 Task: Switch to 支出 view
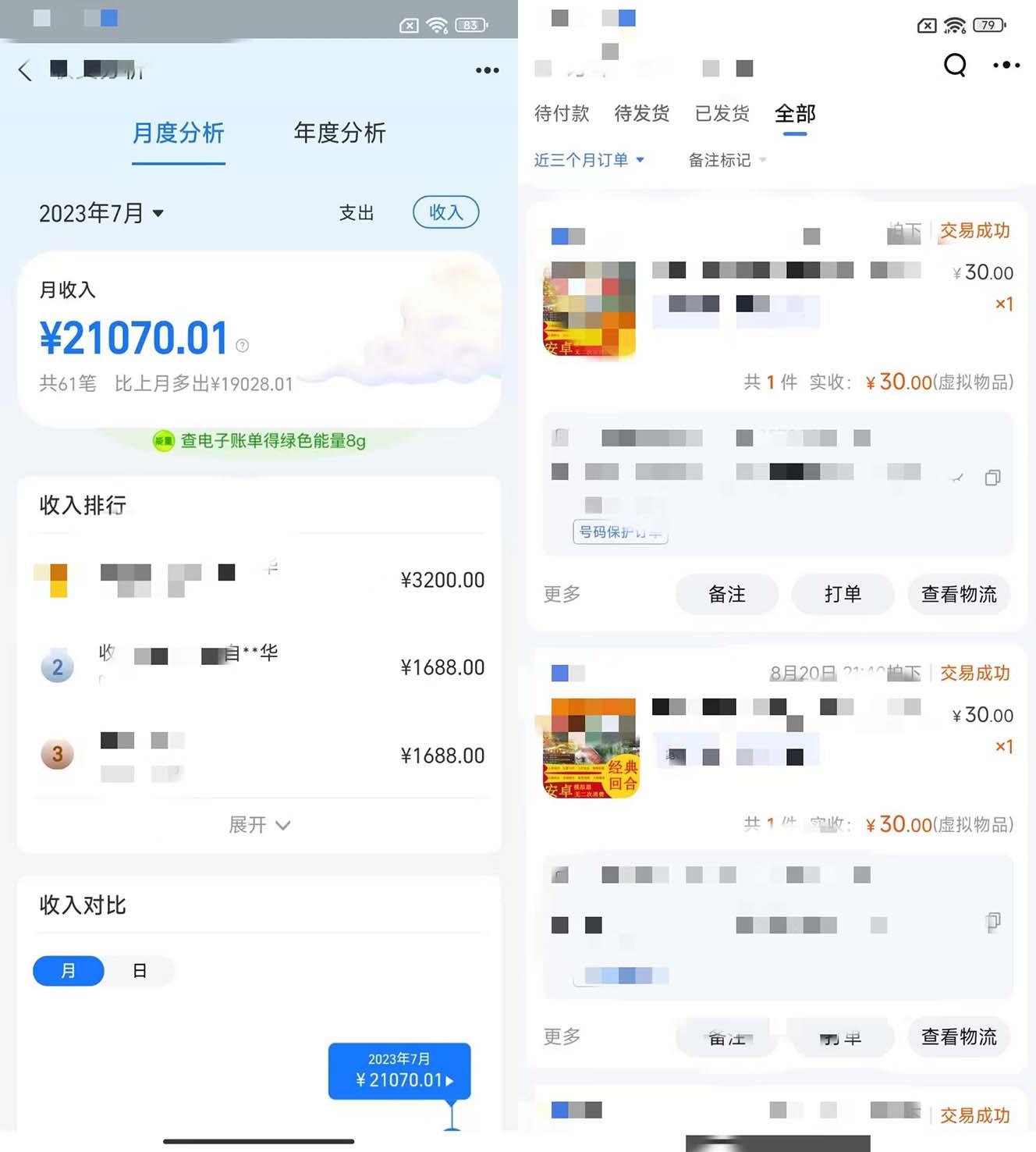click(x=357, y=212)
